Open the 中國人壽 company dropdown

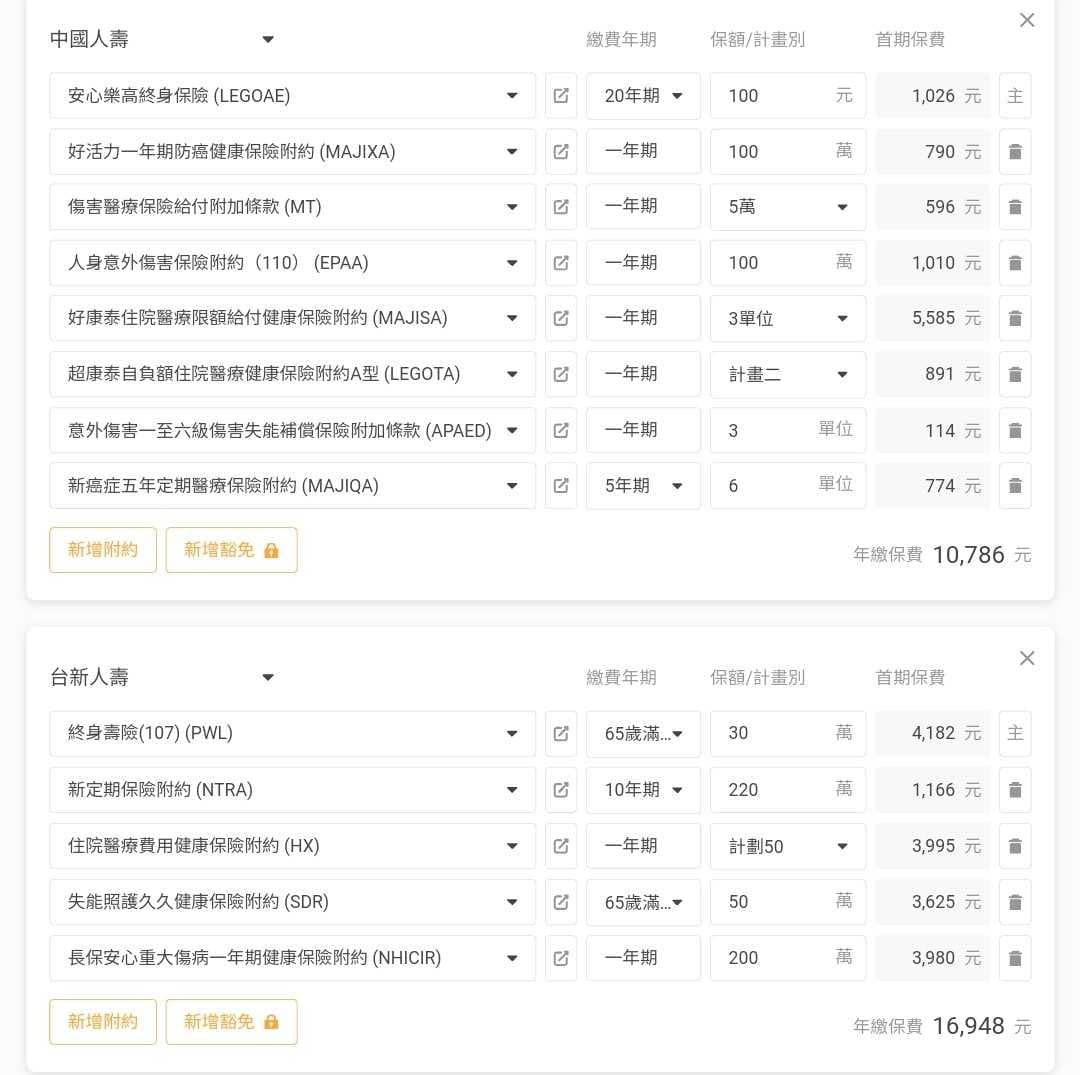268,40
